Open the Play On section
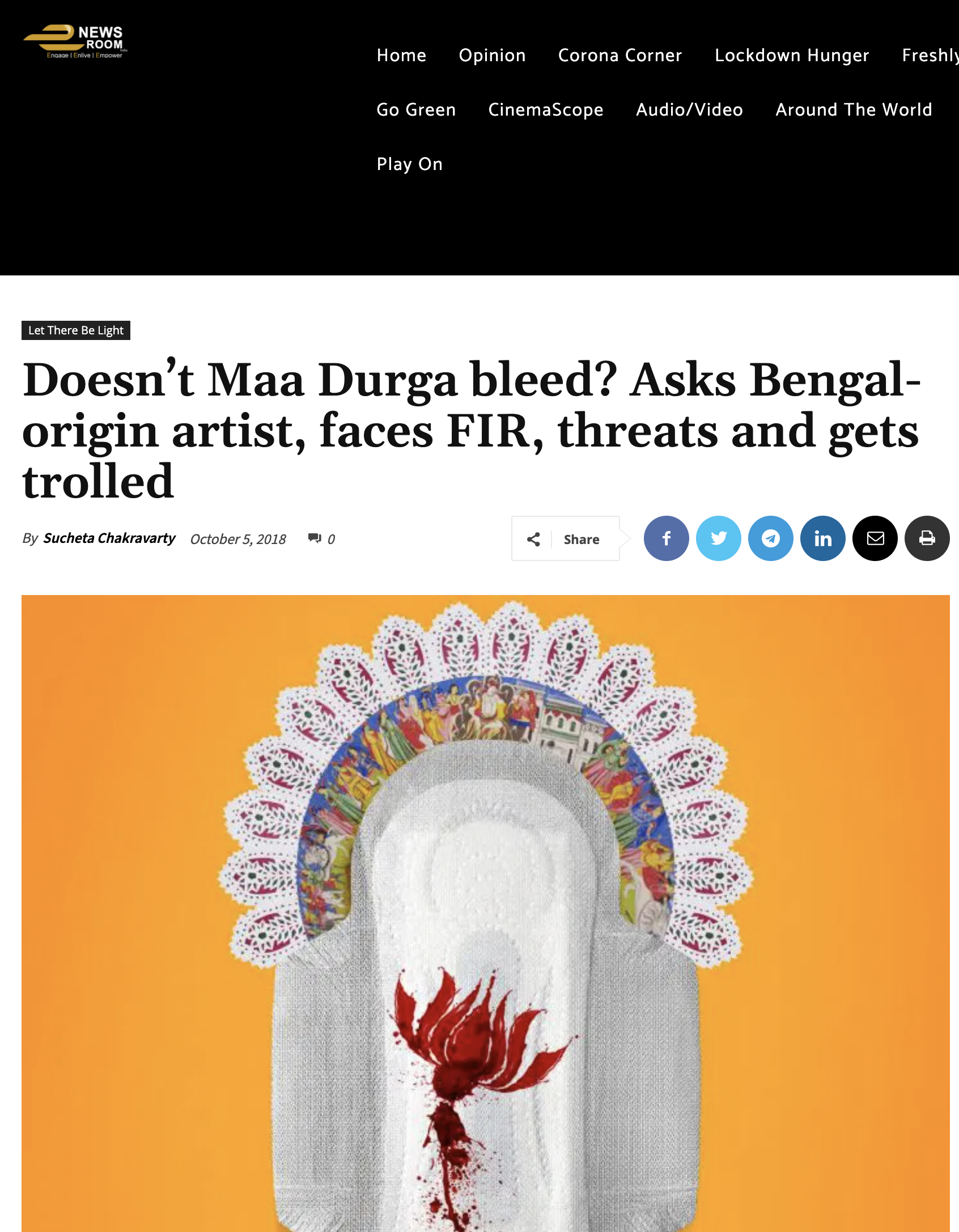This screenshot has width=959, height=1232. tap(409, 164)
